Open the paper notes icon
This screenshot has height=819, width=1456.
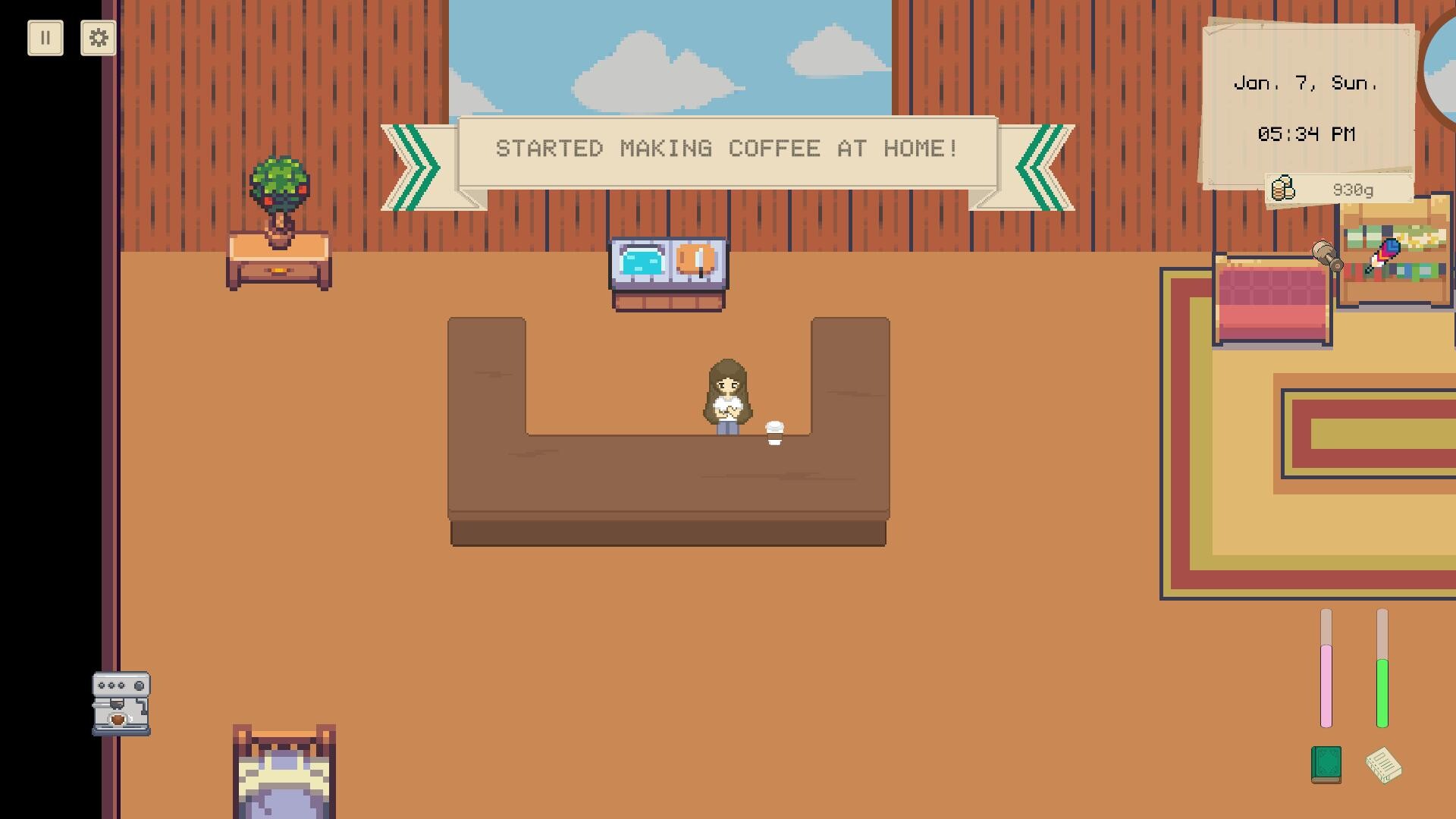point(1384,765)
